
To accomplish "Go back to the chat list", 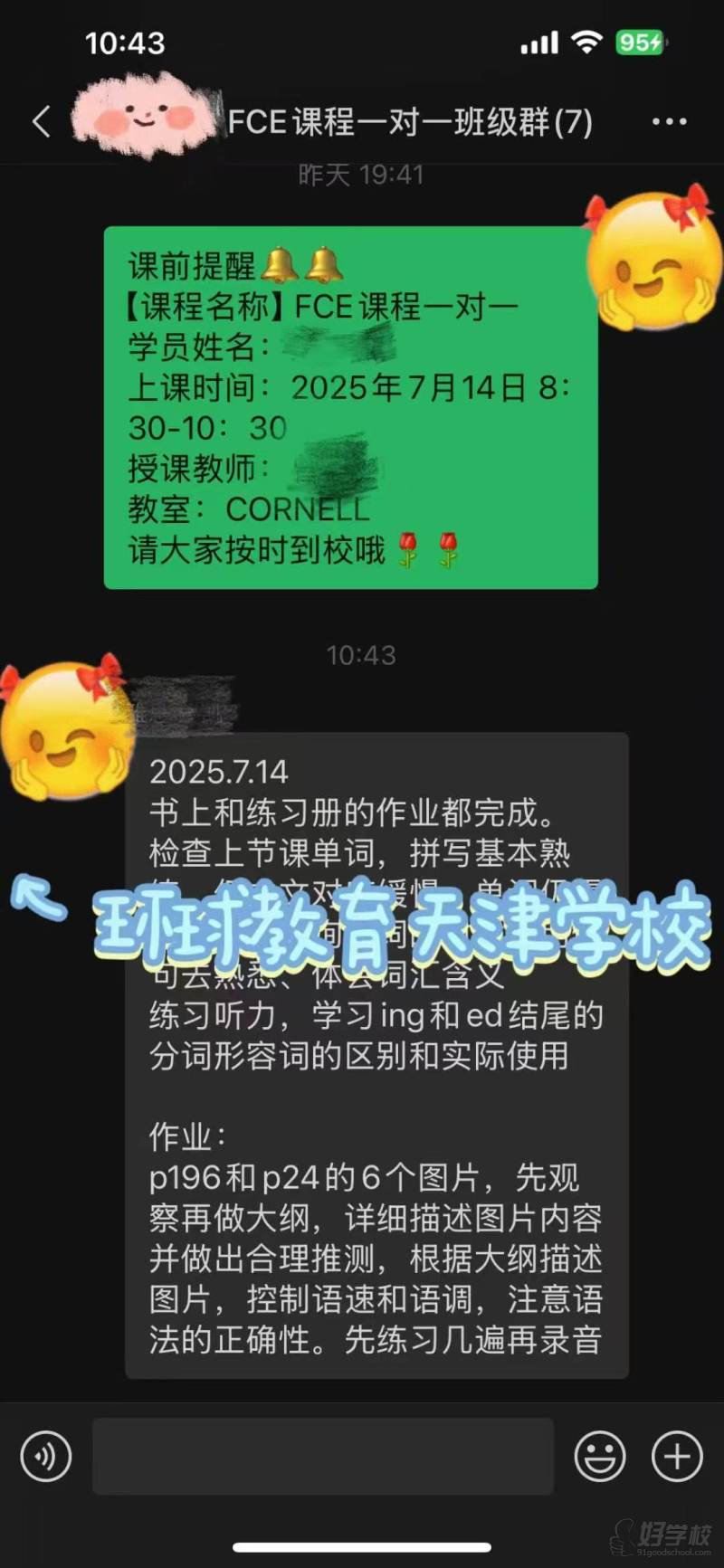I will click(41, 121).
